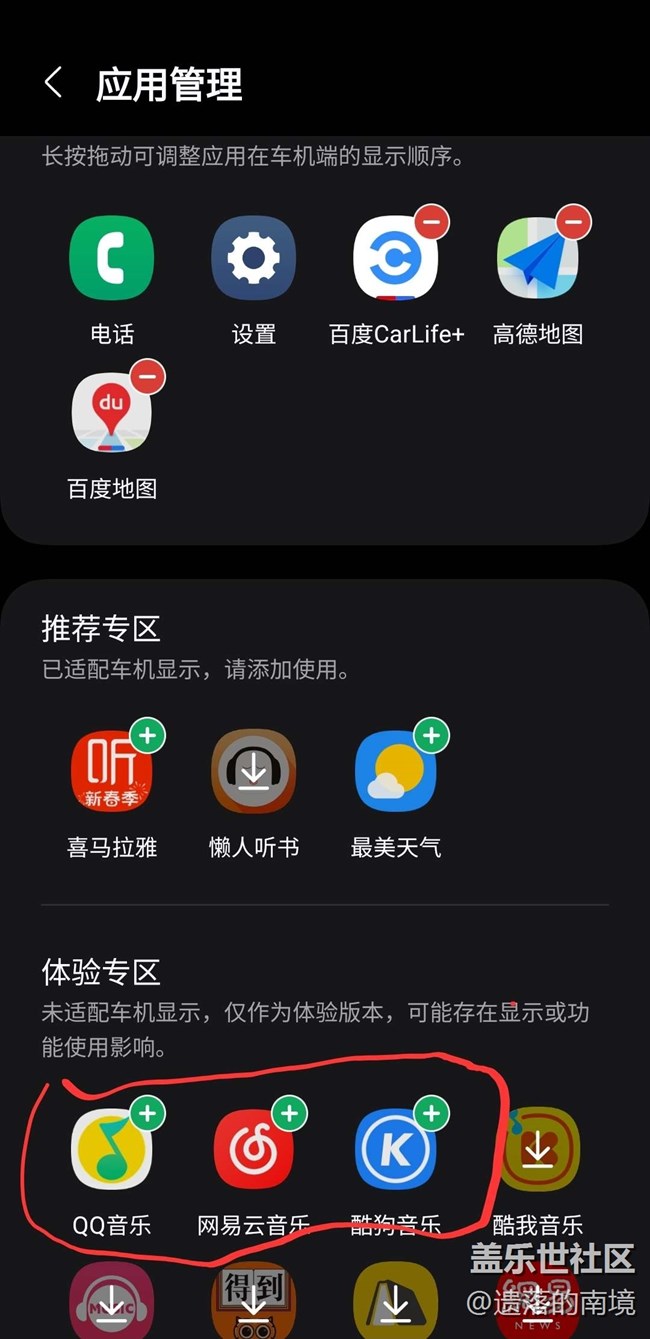Add 酷狗音乐 to car display
Image resolution: width=650 pixels, height=1339 pixels.
pyautogui.click(x=431, y=1113)
